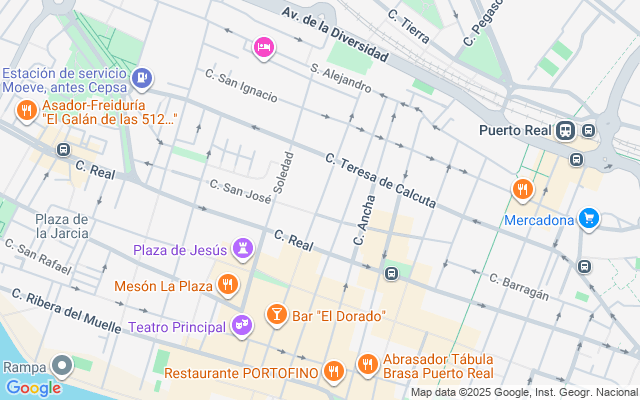Select the Moeve service station marker
640x400 pixels.
[142, 76]
